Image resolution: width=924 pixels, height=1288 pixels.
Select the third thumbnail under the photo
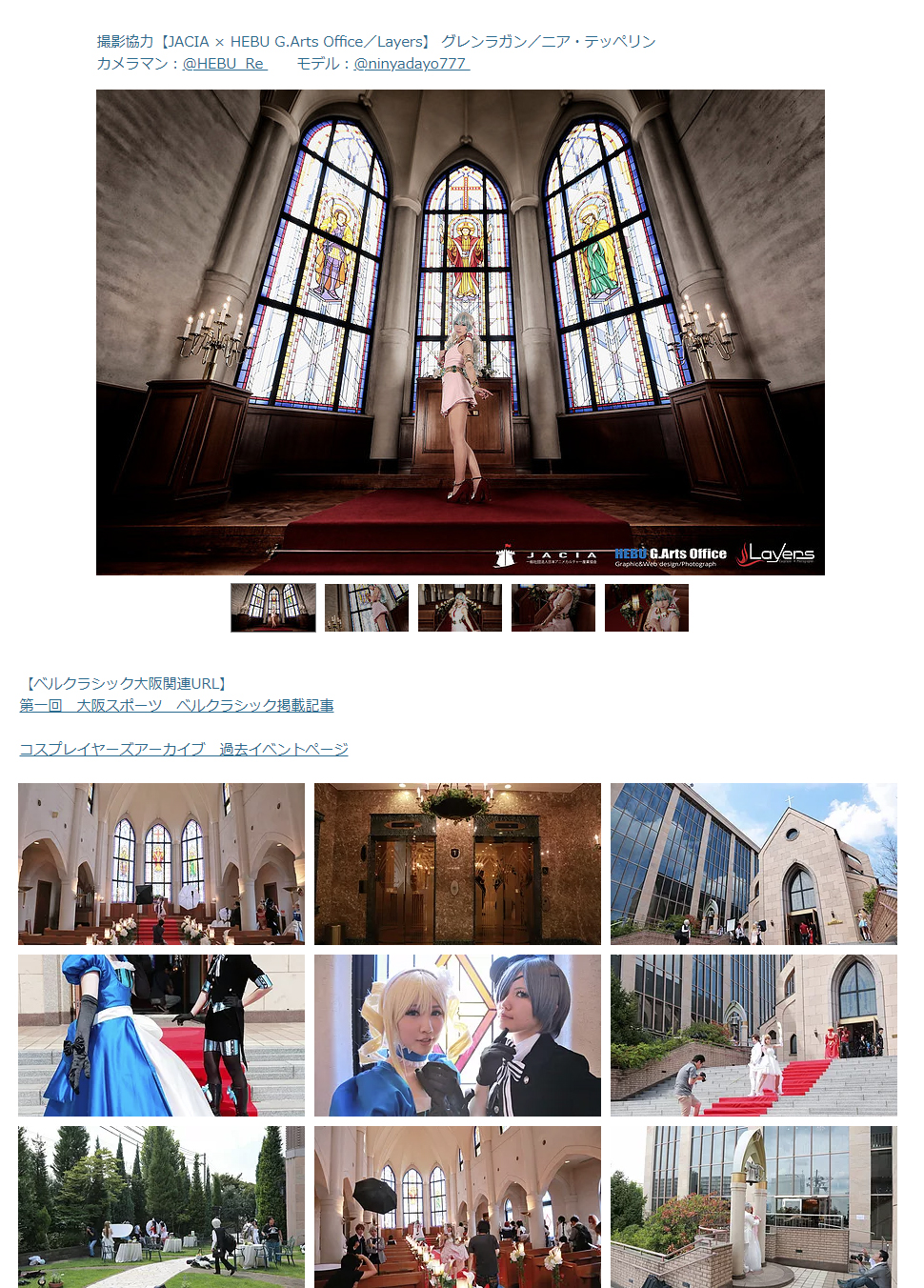[x=460, y=608]
